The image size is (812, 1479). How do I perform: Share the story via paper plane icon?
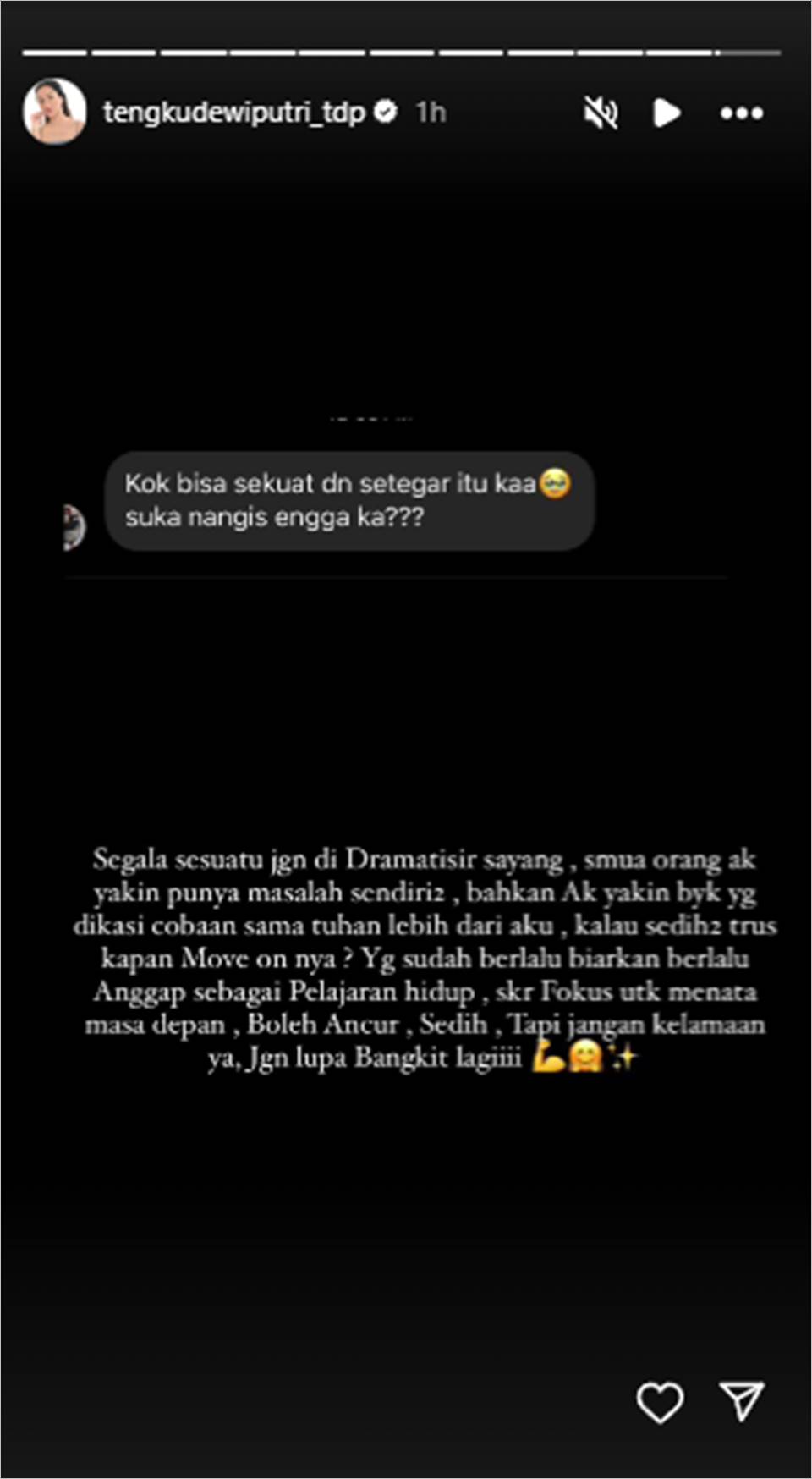pyautogui.click(x=742, y=1401)
